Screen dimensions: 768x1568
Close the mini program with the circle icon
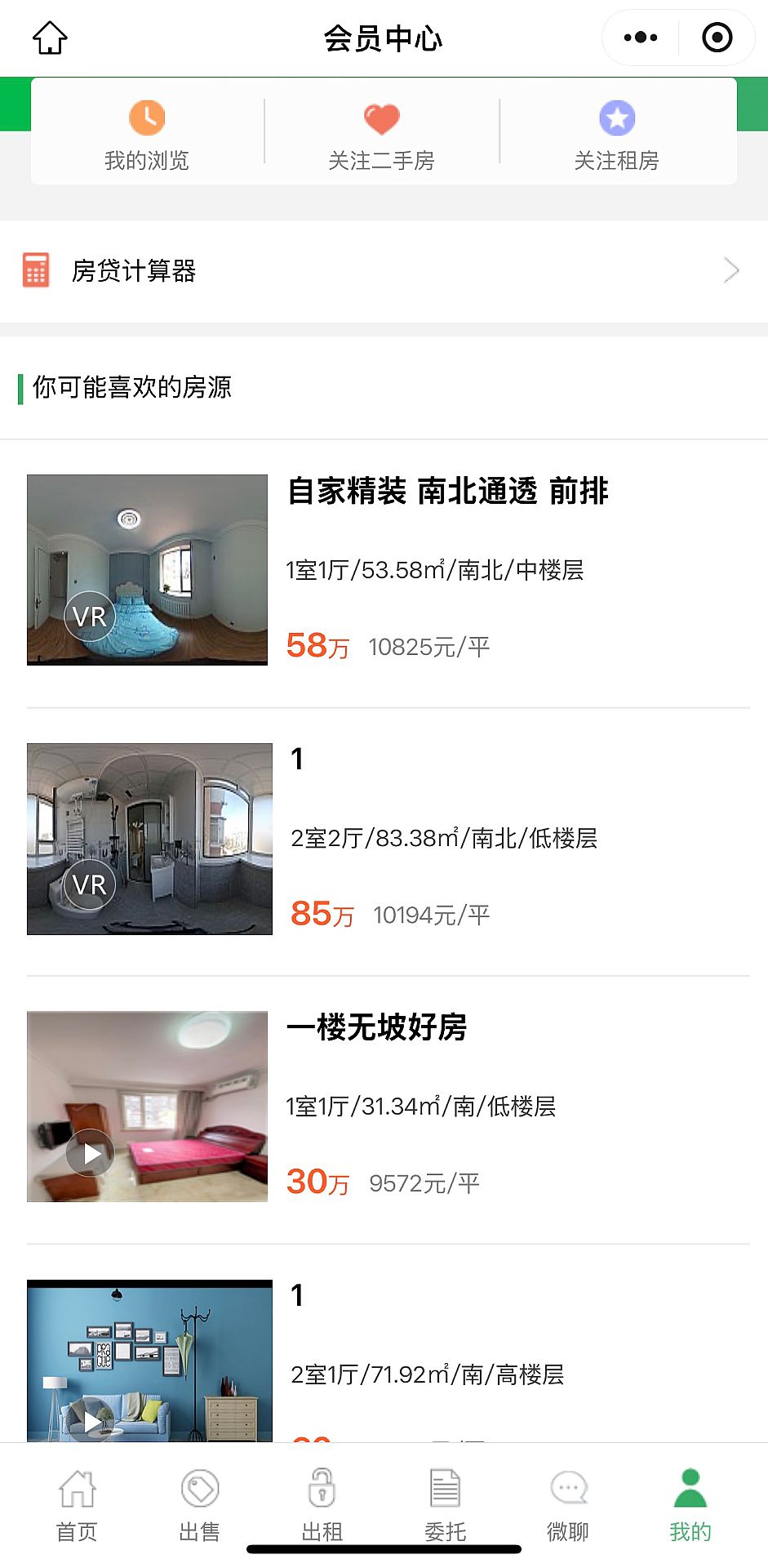tap(717, 38)
